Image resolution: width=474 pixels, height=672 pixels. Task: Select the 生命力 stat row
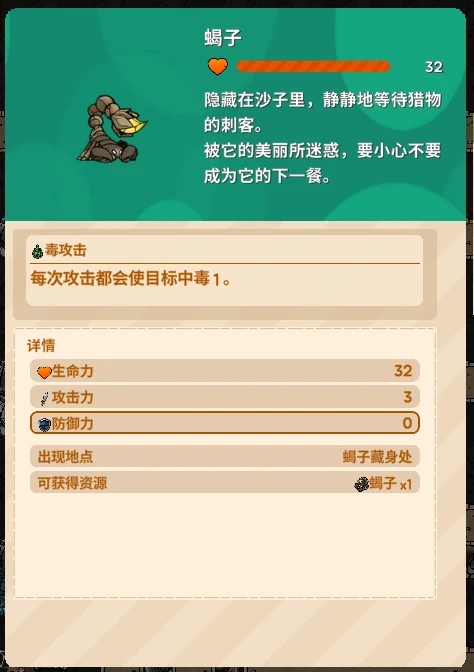(225, 371)
